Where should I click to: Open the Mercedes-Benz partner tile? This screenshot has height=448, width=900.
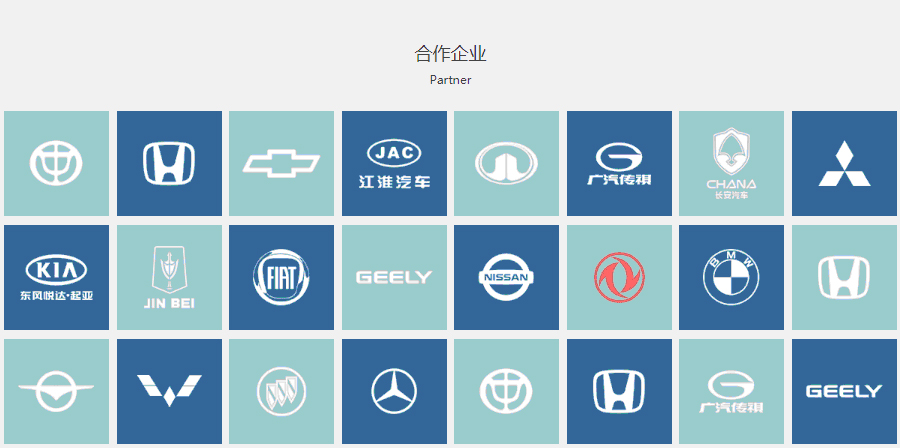coord(394,390)
